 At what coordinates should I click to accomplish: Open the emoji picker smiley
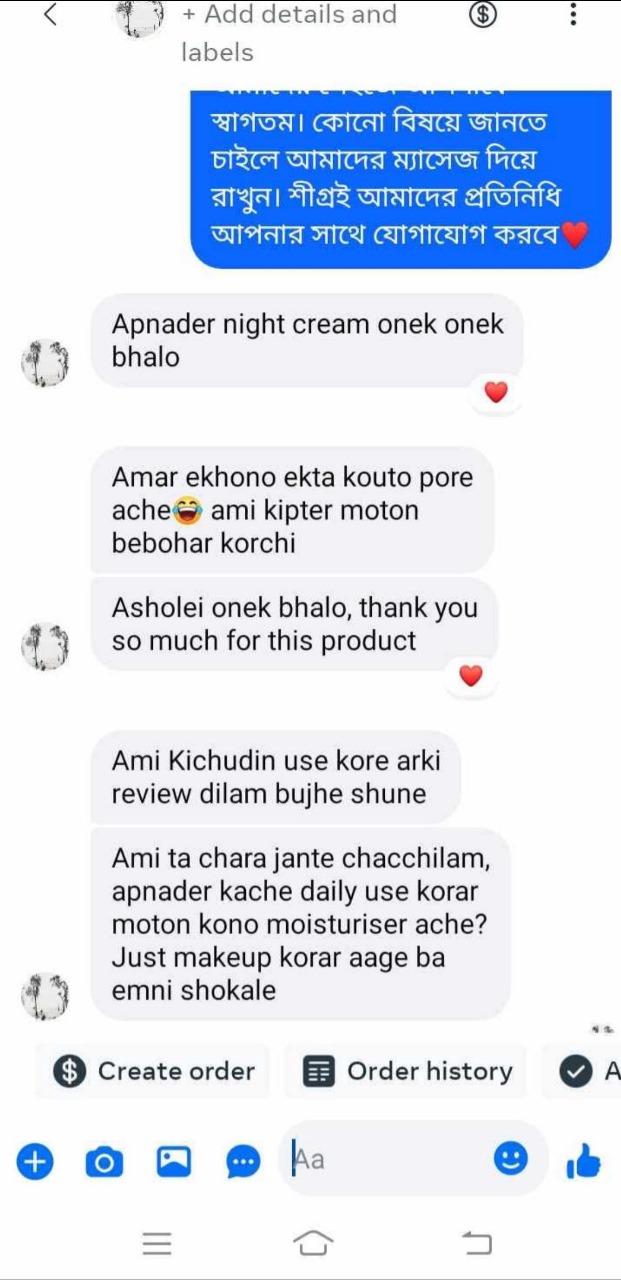(510, 1159)
